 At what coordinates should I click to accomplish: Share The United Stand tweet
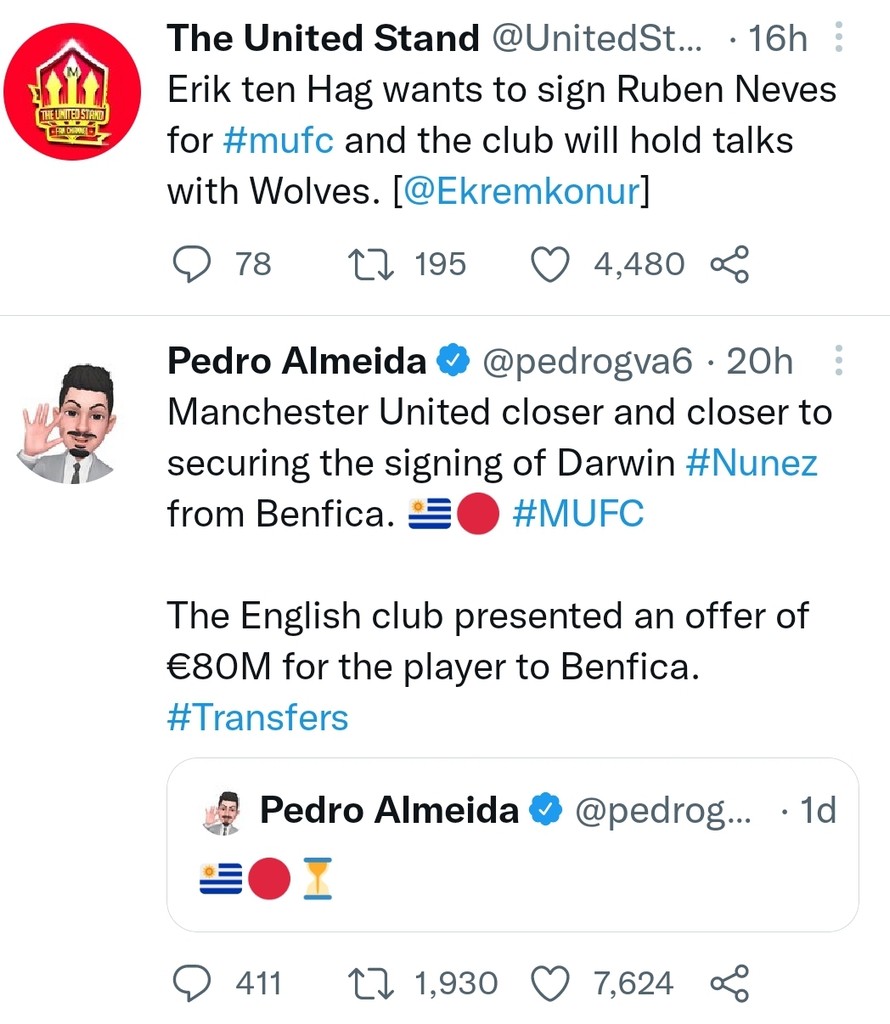click(728, 264)
